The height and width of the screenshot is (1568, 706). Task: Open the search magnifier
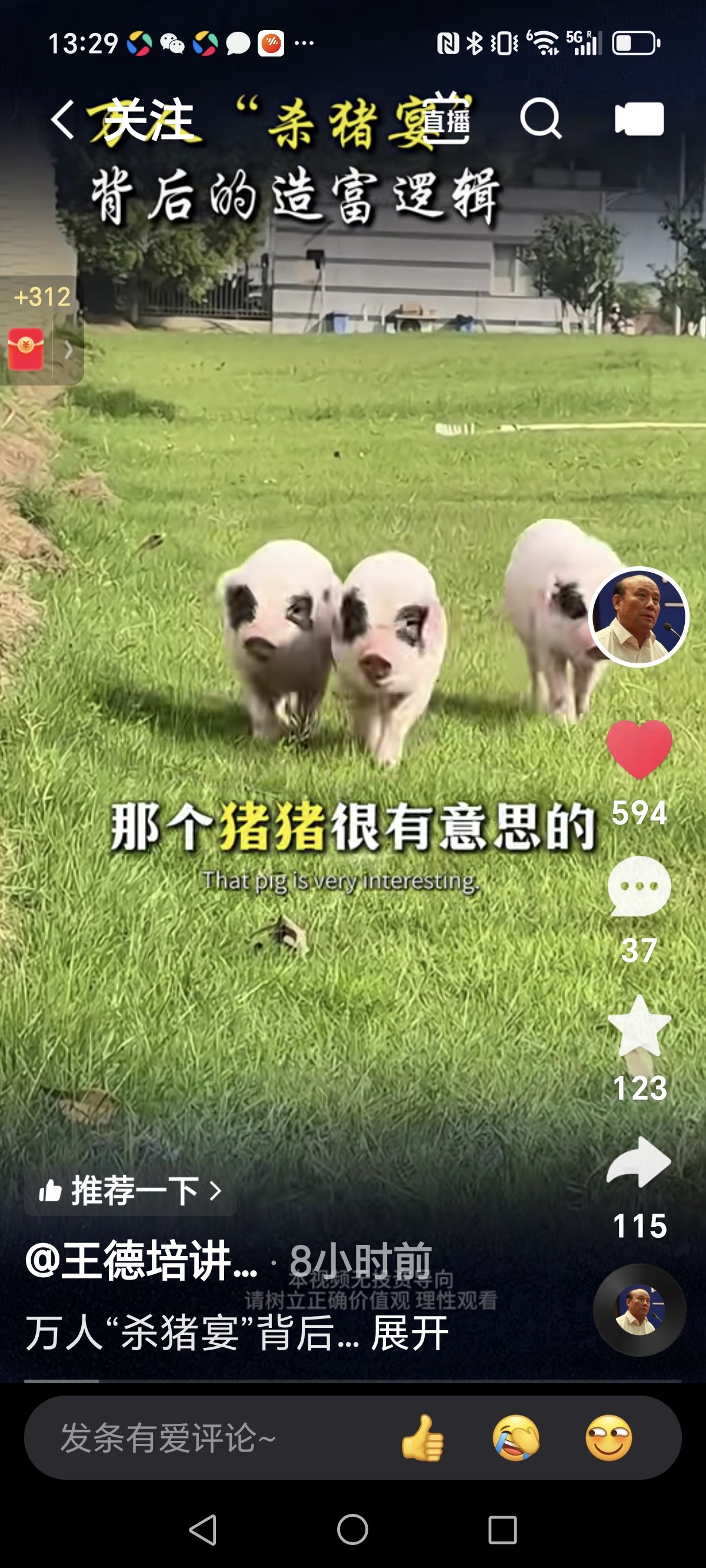click(540, 119)
